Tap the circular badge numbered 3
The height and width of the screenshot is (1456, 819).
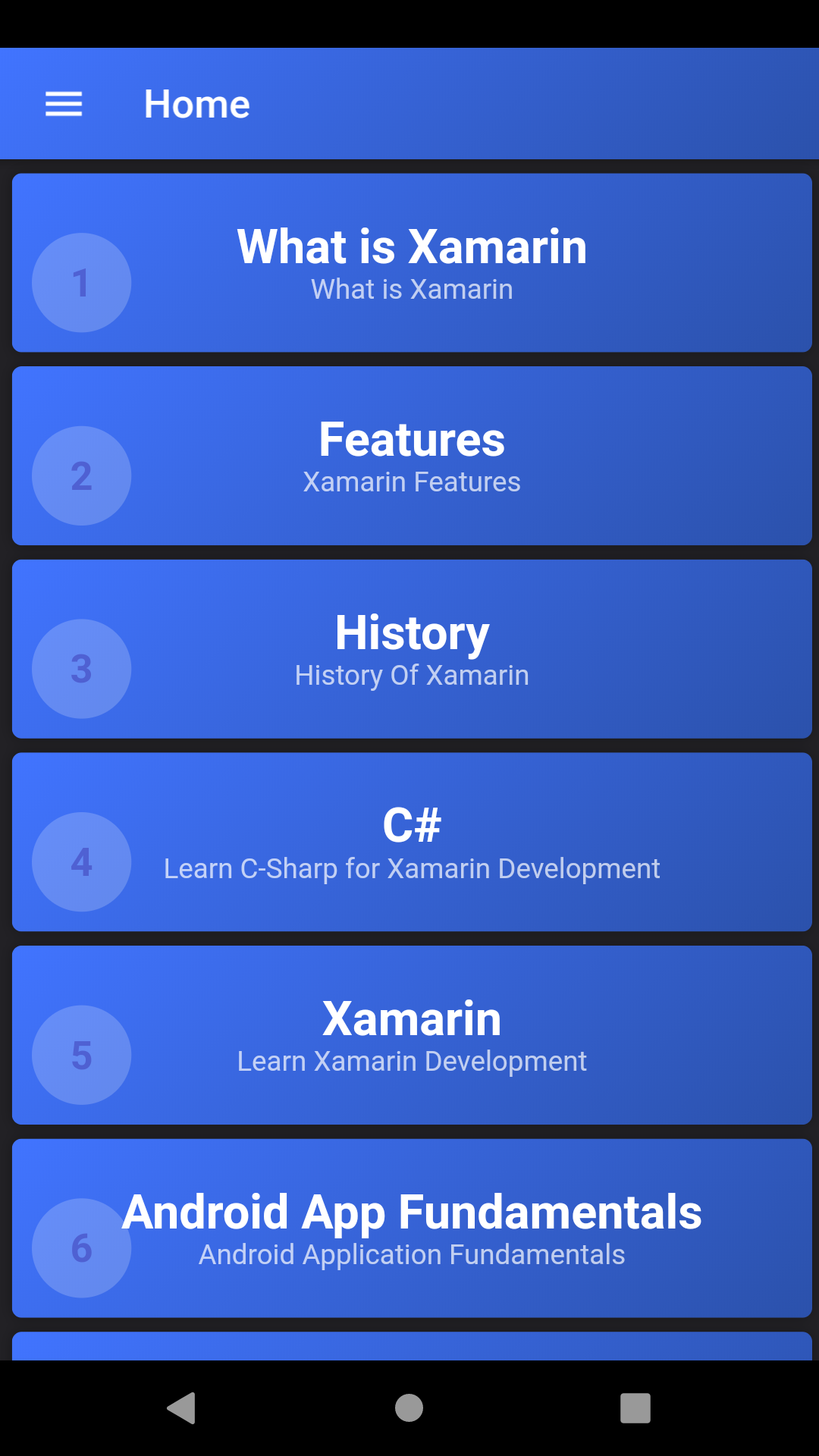click(81, 669)
